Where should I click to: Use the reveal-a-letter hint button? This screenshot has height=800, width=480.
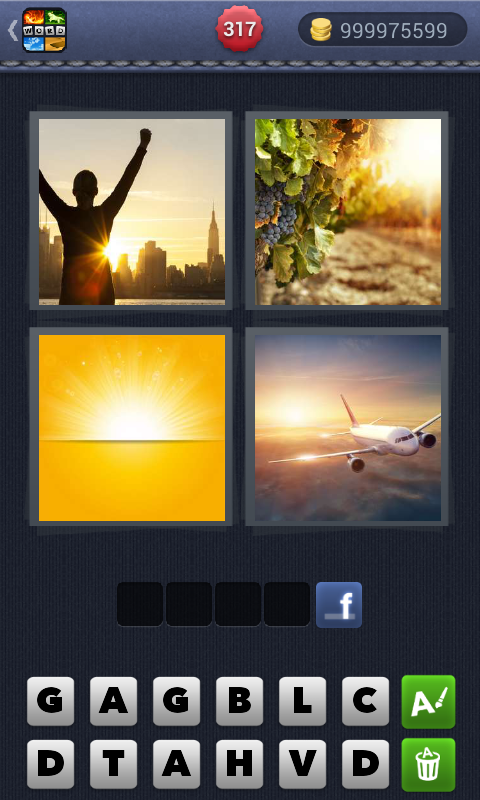click(428, 701)
